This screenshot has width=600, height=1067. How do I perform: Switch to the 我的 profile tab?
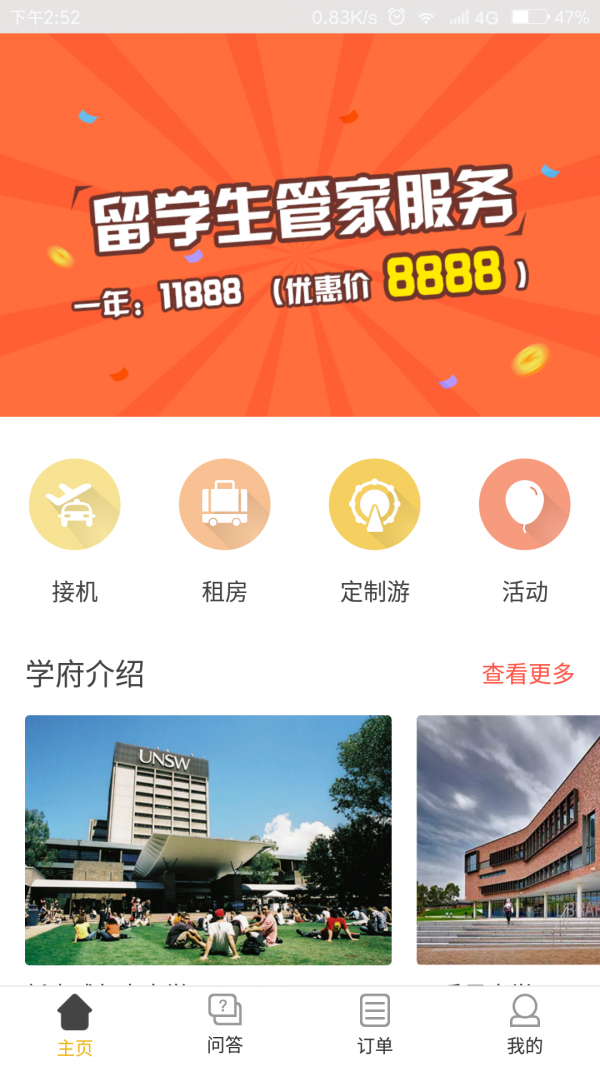pyautogui.click(x=525, y=1026)
